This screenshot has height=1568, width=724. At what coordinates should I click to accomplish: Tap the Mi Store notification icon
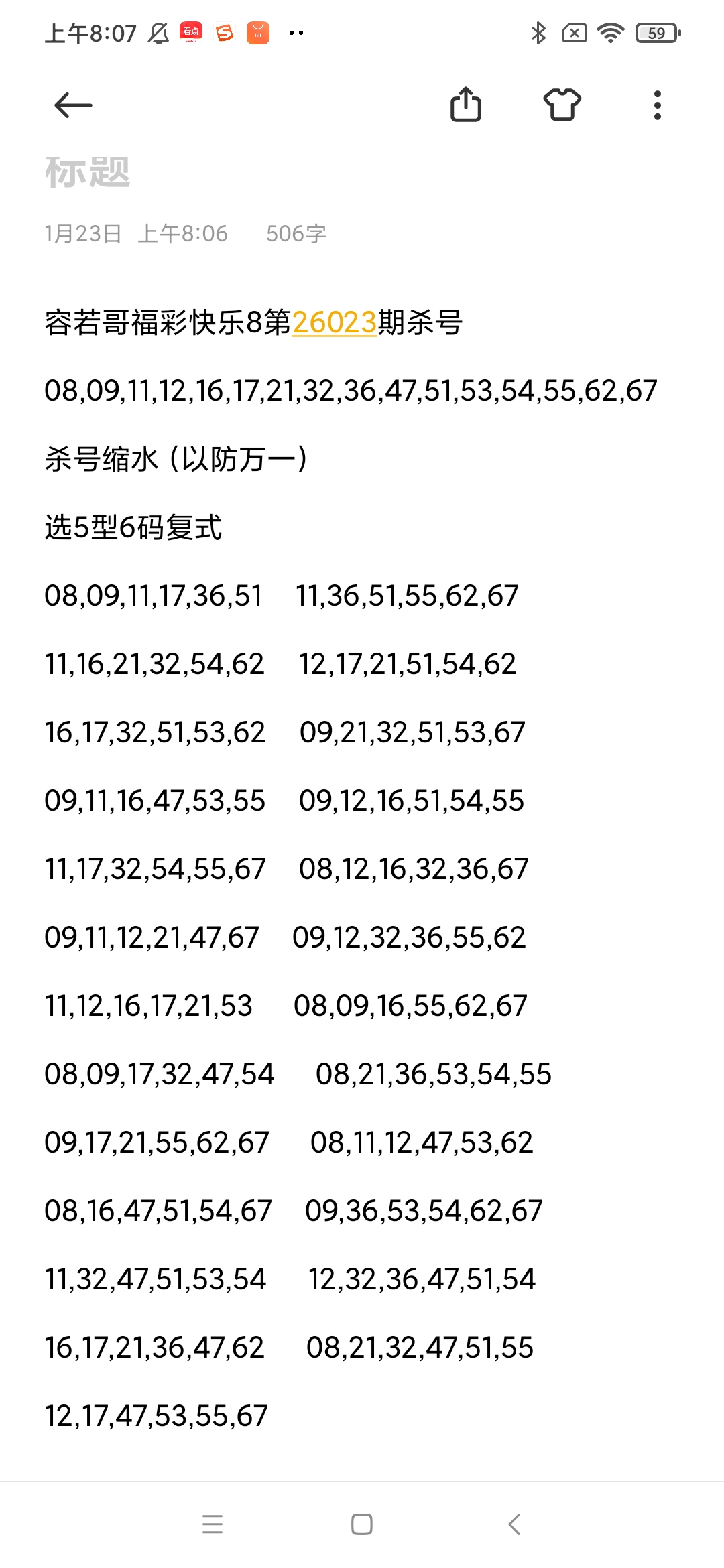pos(257,32)
